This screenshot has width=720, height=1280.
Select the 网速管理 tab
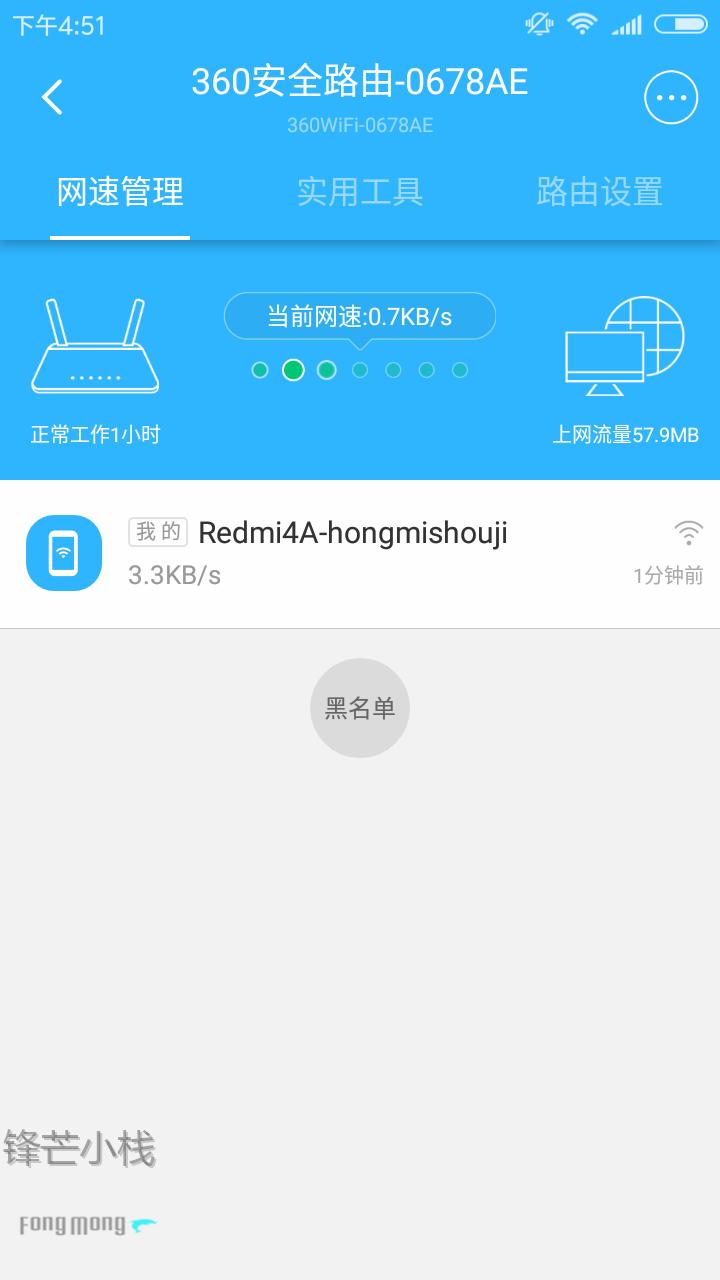(x=120, y=192)
